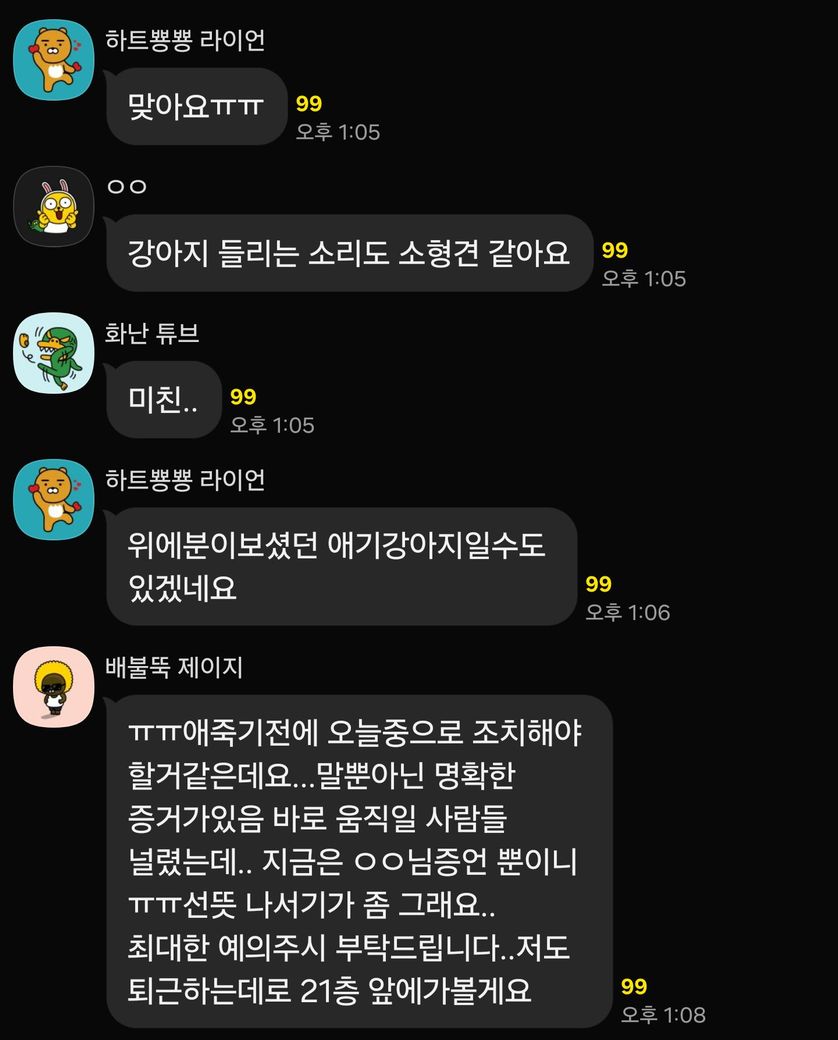
Task: Open 배불뚝 제이지's profile avatar
Action: 53,687
